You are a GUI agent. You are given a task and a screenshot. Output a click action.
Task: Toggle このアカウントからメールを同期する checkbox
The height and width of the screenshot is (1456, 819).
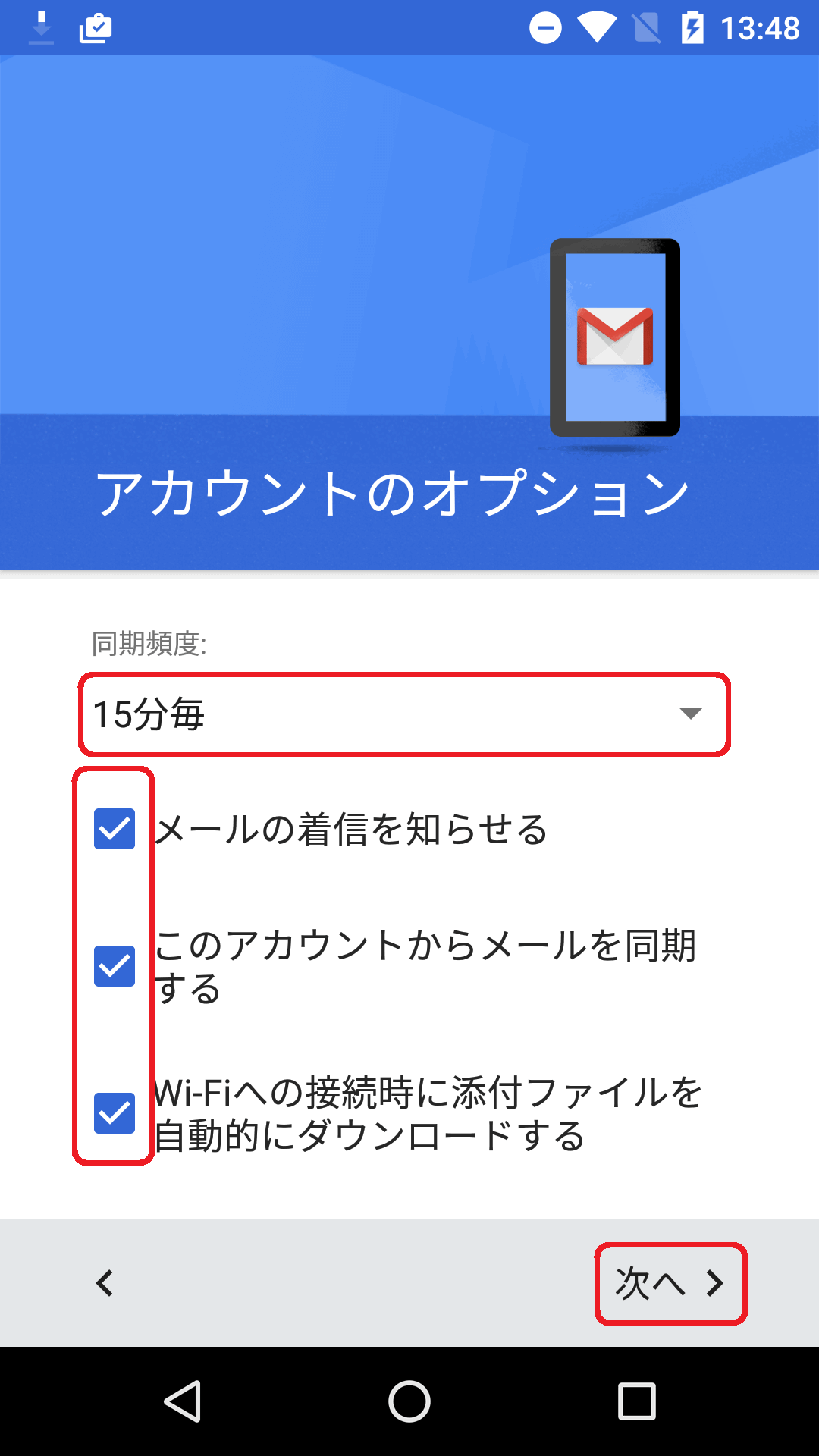[x=115, y=966]
